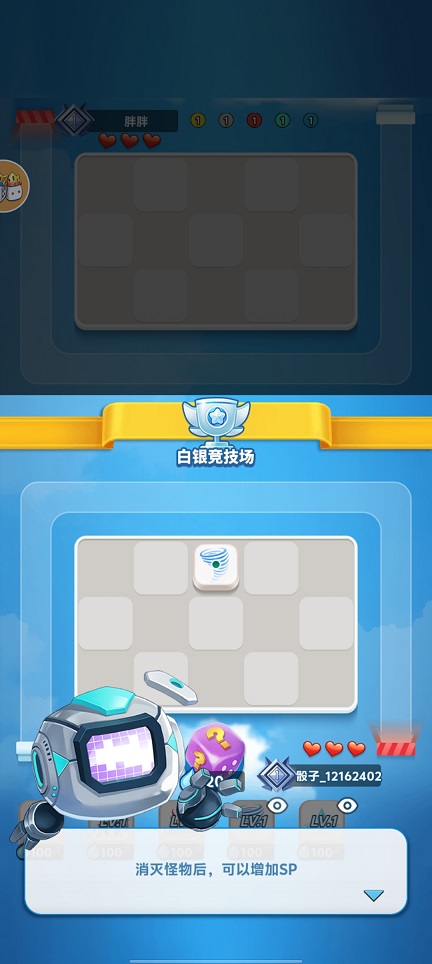Summon a dice with the purple question-mark dice
Screen dimensions: 432x964
(x=215, y=753)
